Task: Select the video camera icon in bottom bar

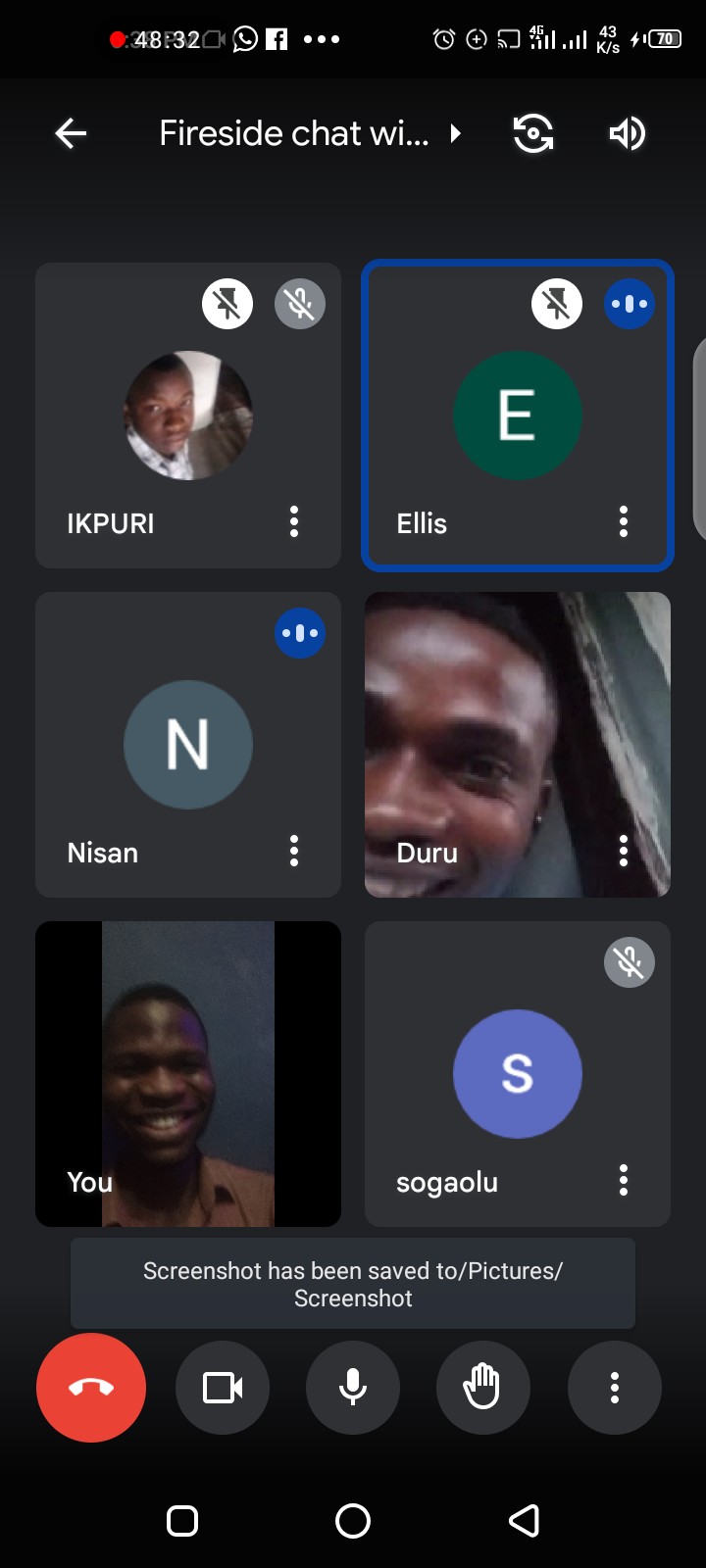Action: tap(222, 1388)
